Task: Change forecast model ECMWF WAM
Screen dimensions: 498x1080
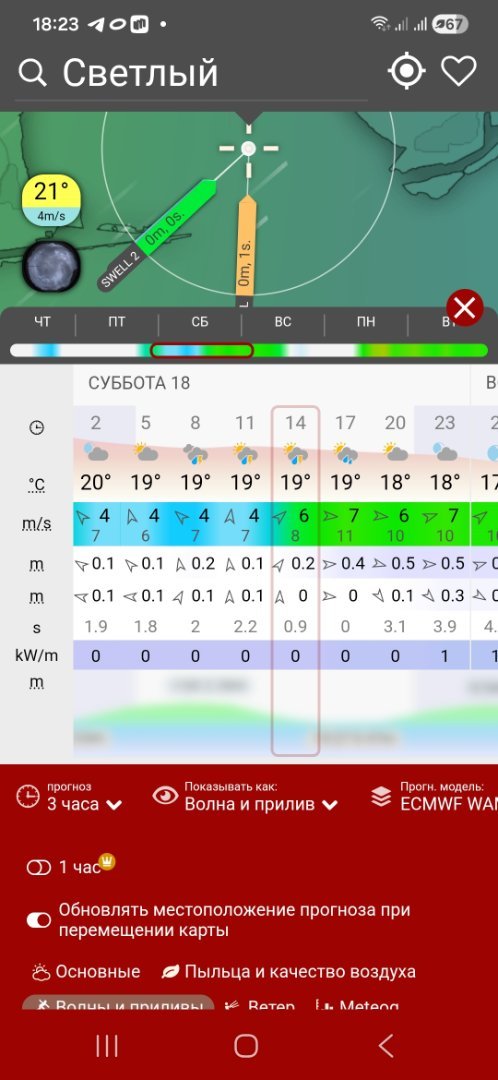Action: (x=434, y=796)
